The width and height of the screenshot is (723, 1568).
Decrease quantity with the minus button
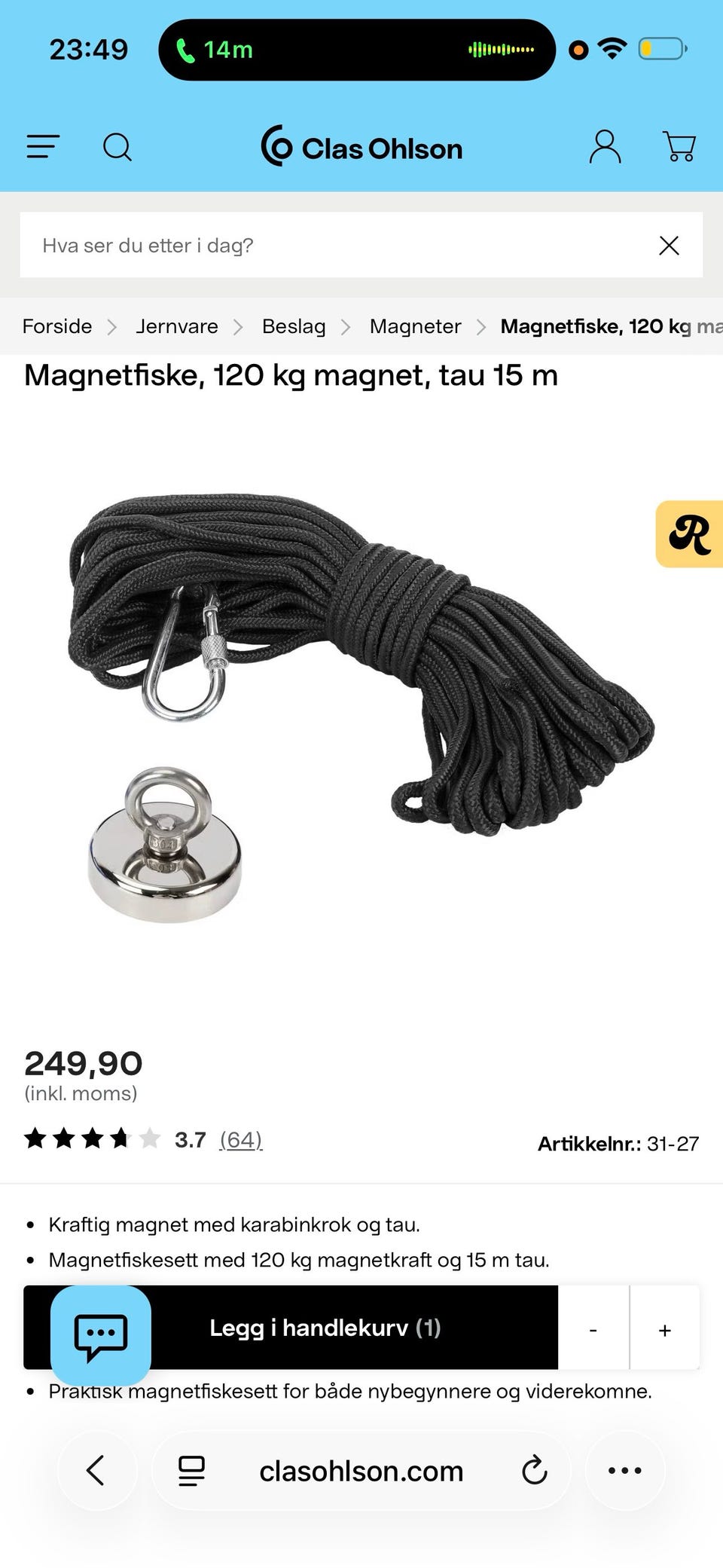tap(593, 1329)
